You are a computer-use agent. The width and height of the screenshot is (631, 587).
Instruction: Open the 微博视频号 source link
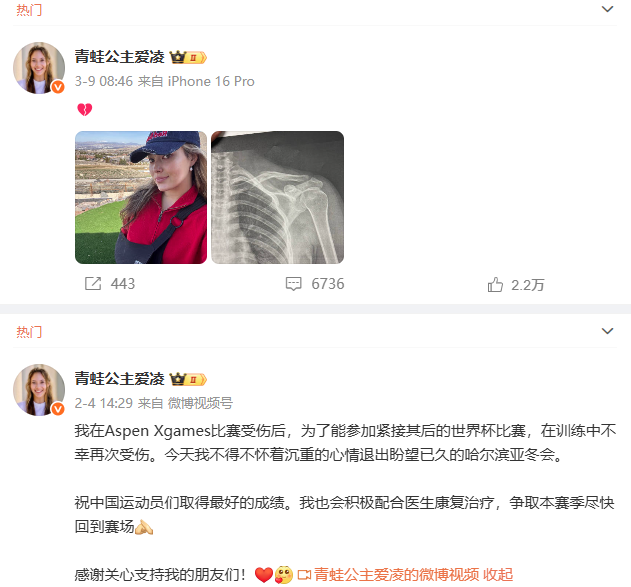200,403
